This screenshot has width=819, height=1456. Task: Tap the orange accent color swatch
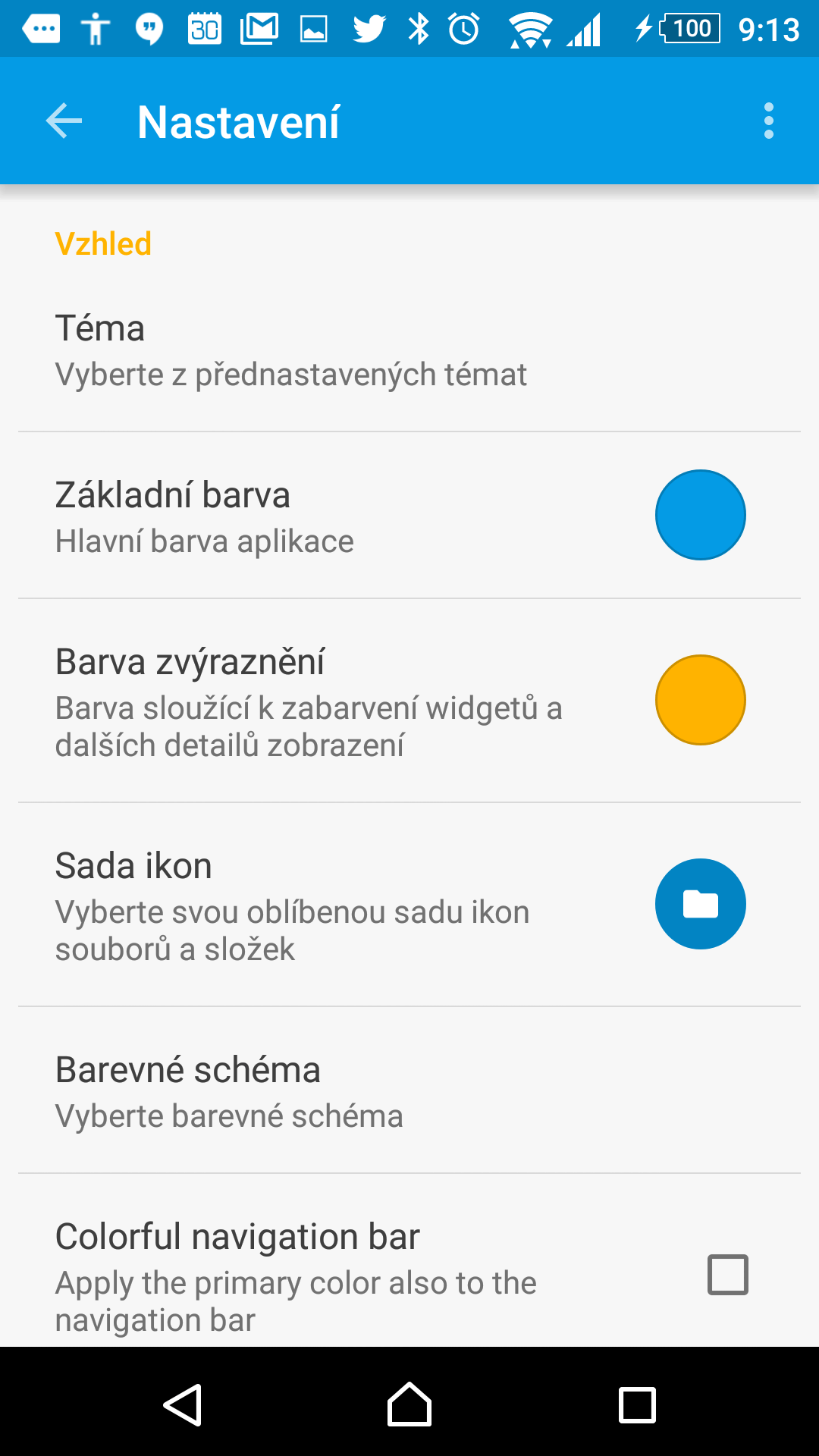701,700
